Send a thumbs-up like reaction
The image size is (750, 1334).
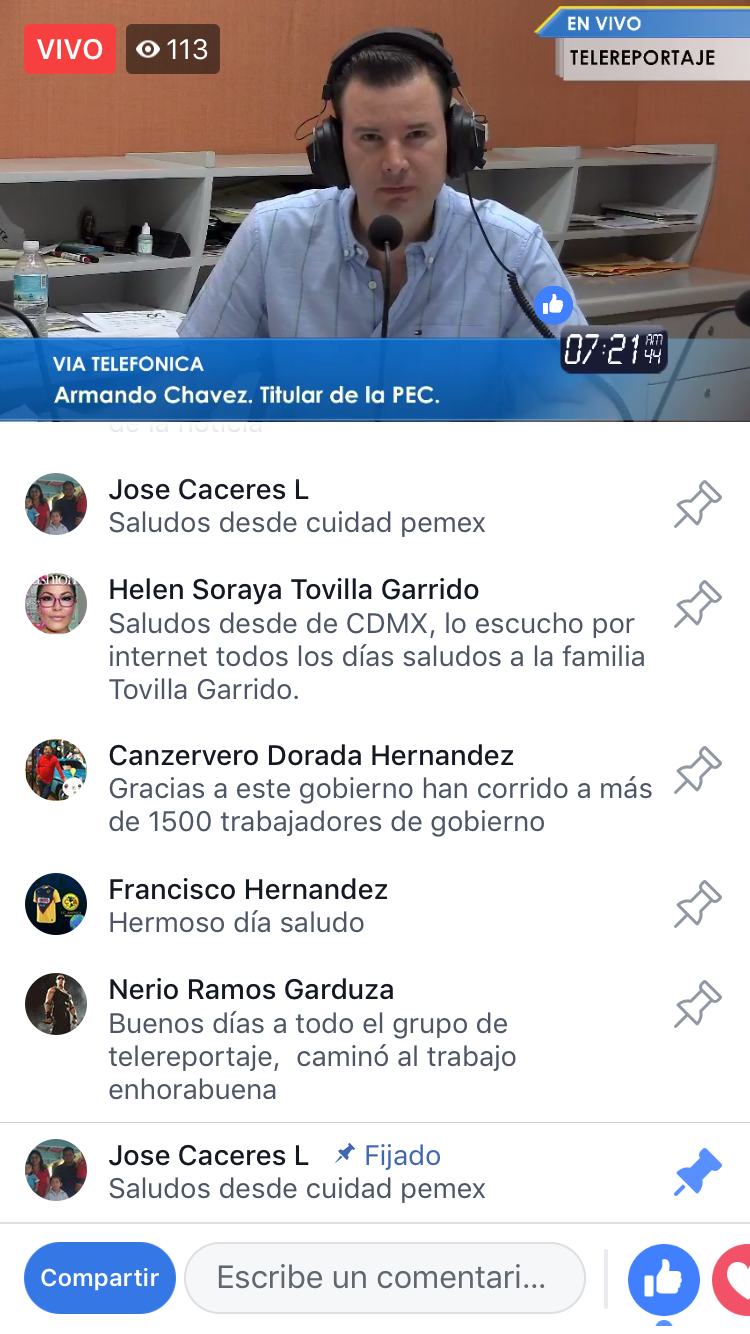coord(663,1279)
